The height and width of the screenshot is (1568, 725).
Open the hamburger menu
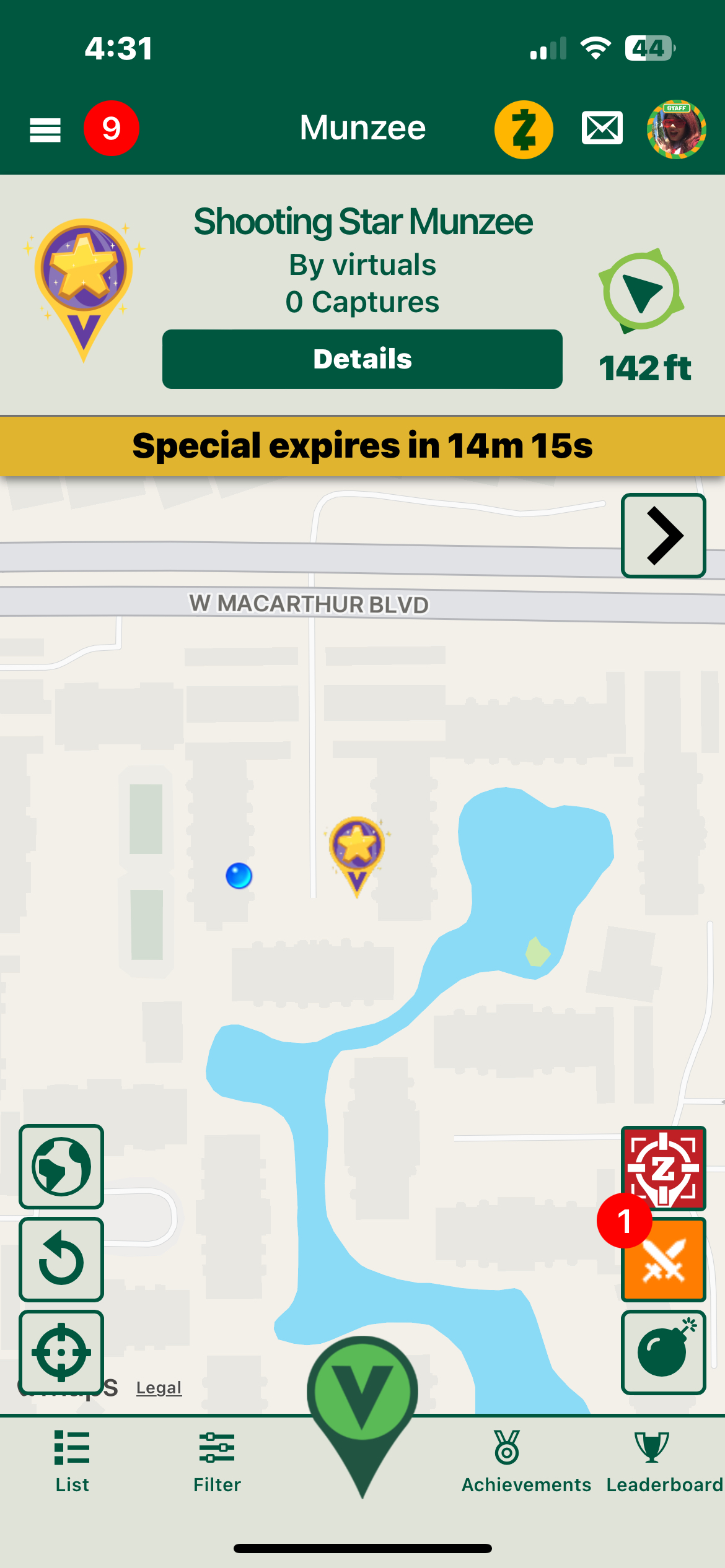coord(45,130)
